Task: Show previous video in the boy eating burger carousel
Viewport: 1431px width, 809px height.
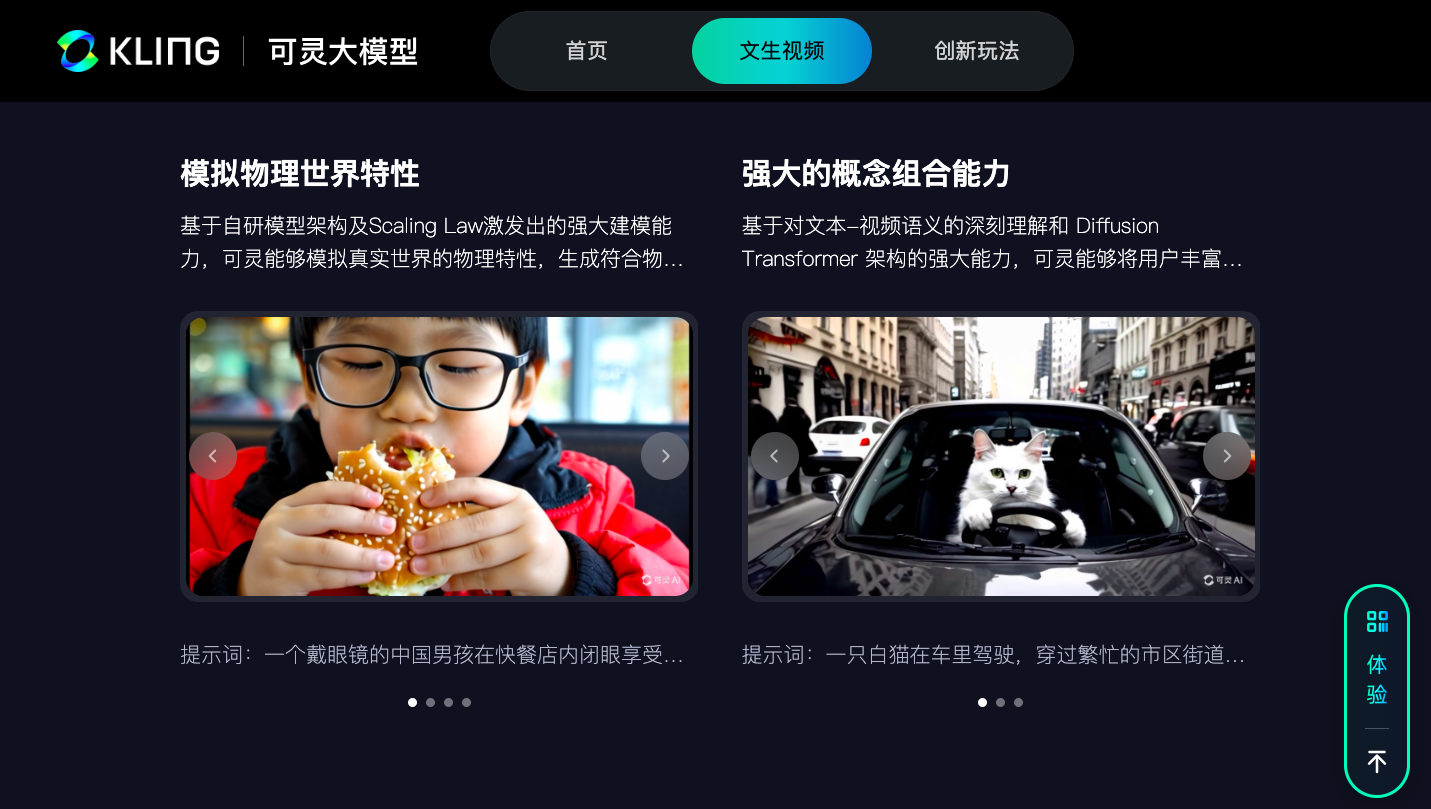Action: pos(213,456)
